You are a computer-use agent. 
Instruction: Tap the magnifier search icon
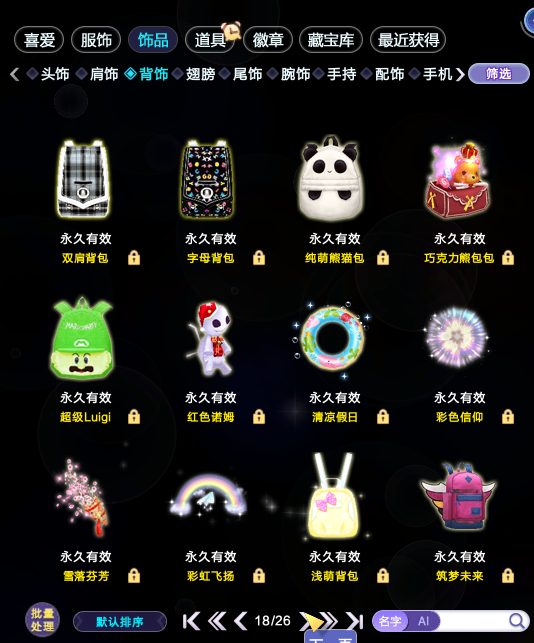pos(517,621)
